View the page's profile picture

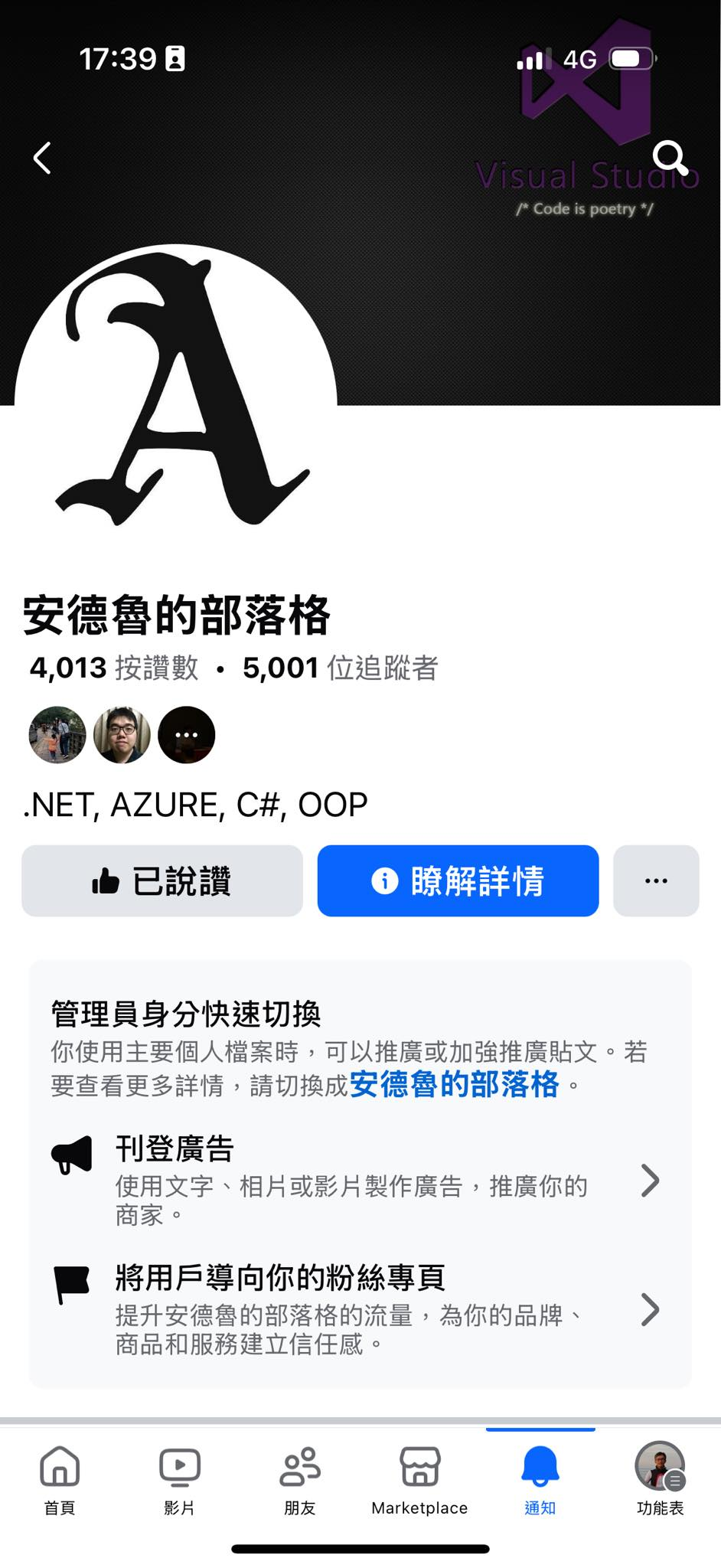[x=176, y=398]
